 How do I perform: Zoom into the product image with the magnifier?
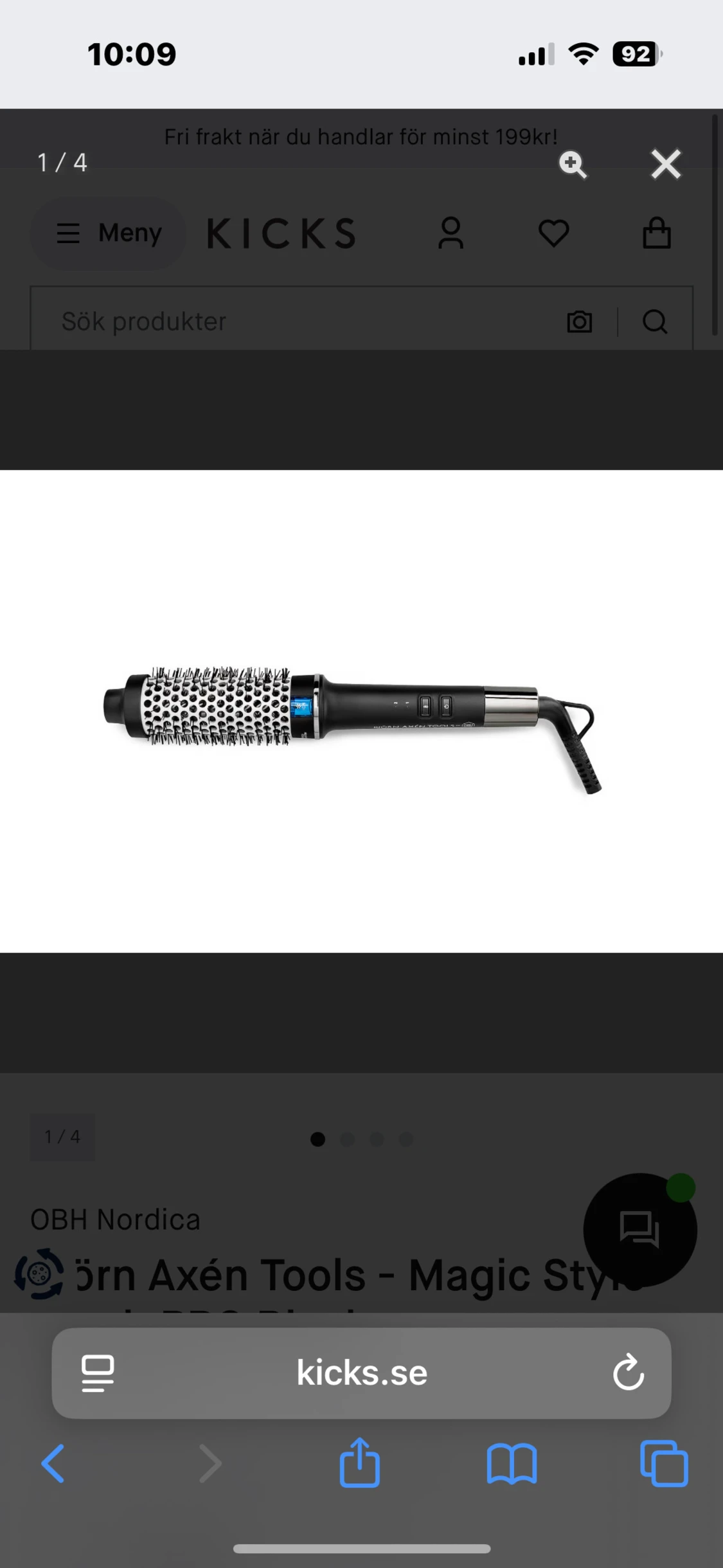click(572, 165)
